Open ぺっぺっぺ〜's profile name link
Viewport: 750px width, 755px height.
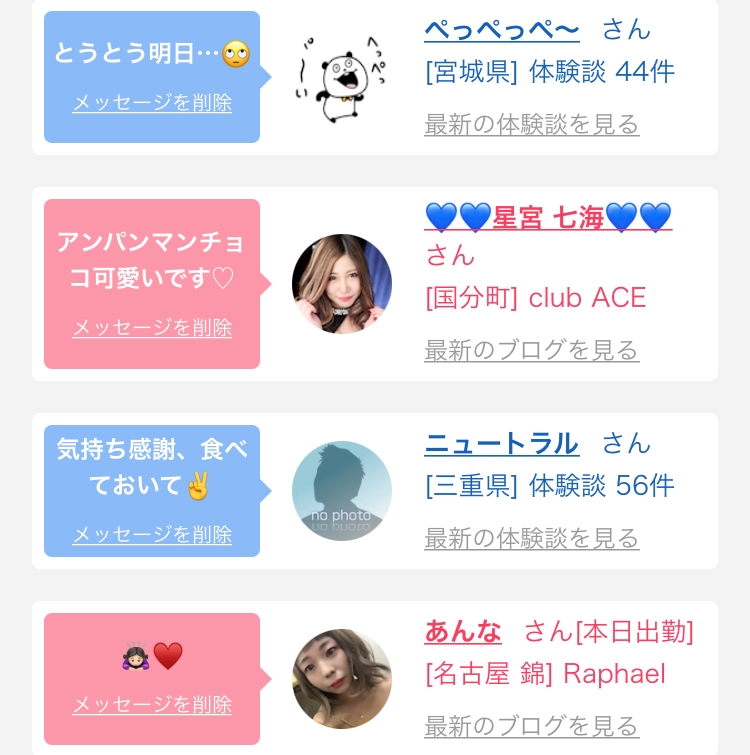[502, 29]
